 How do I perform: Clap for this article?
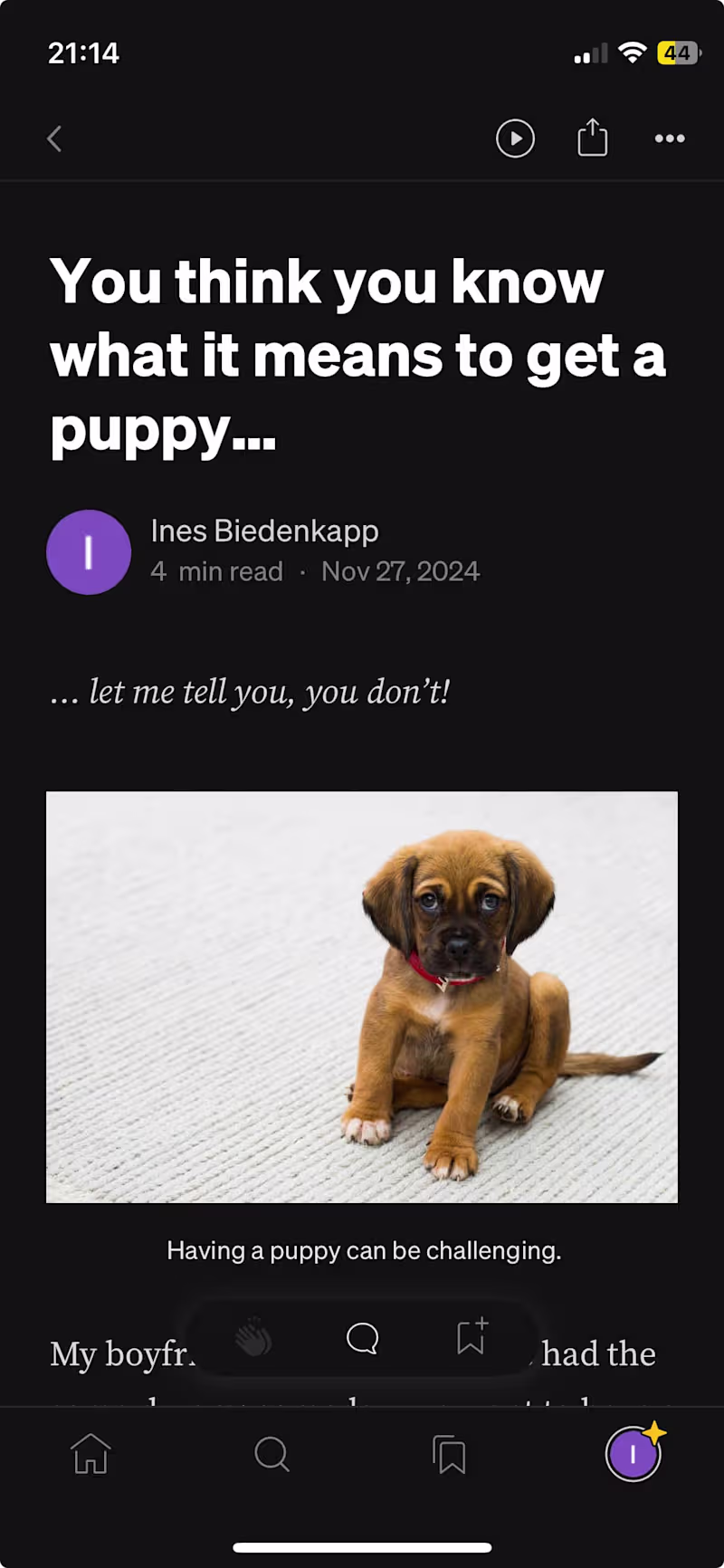coord(253,1338)
